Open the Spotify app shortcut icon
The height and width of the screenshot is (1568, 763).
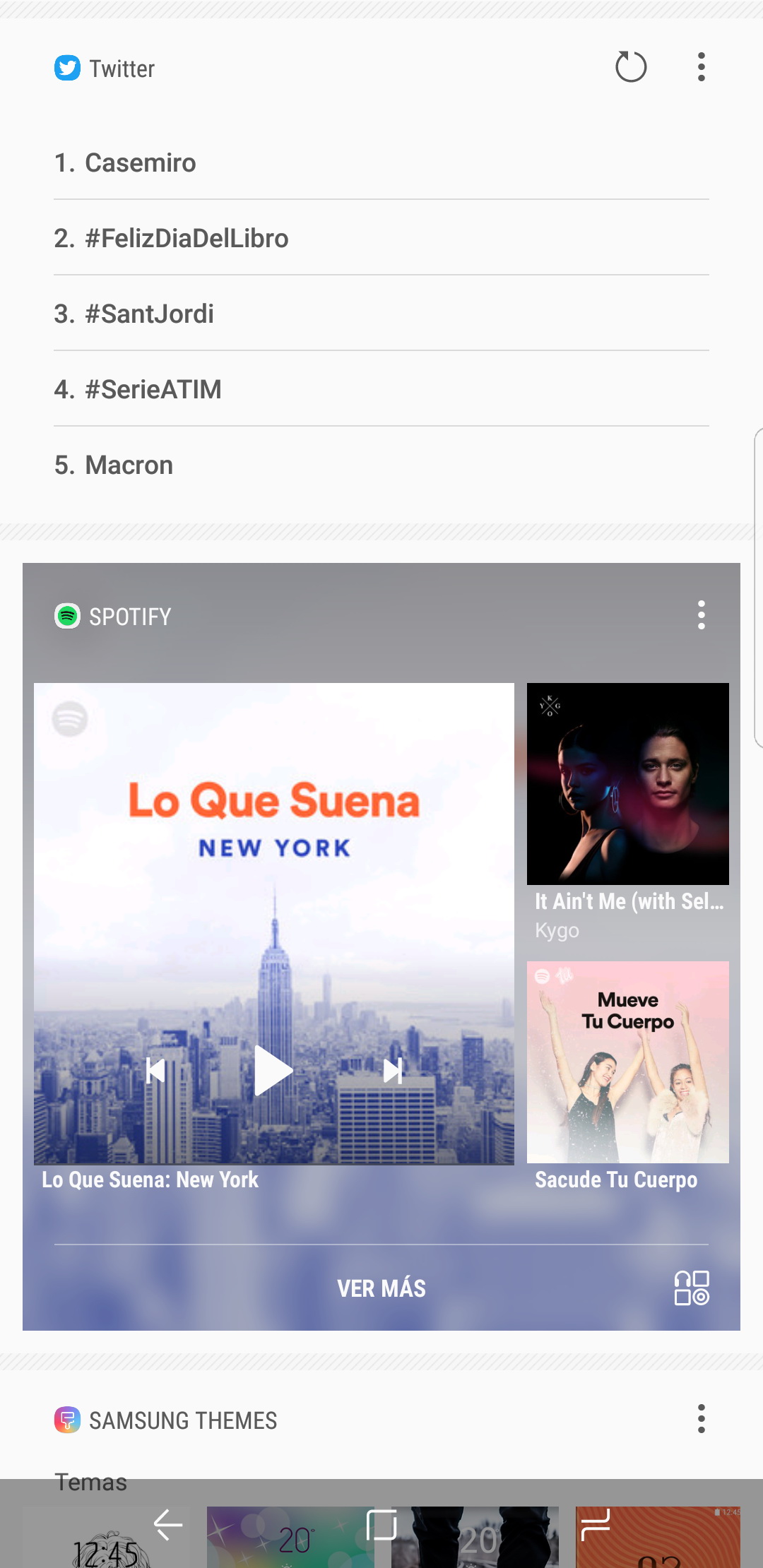pyautogui.click(x=692, y=1288)
